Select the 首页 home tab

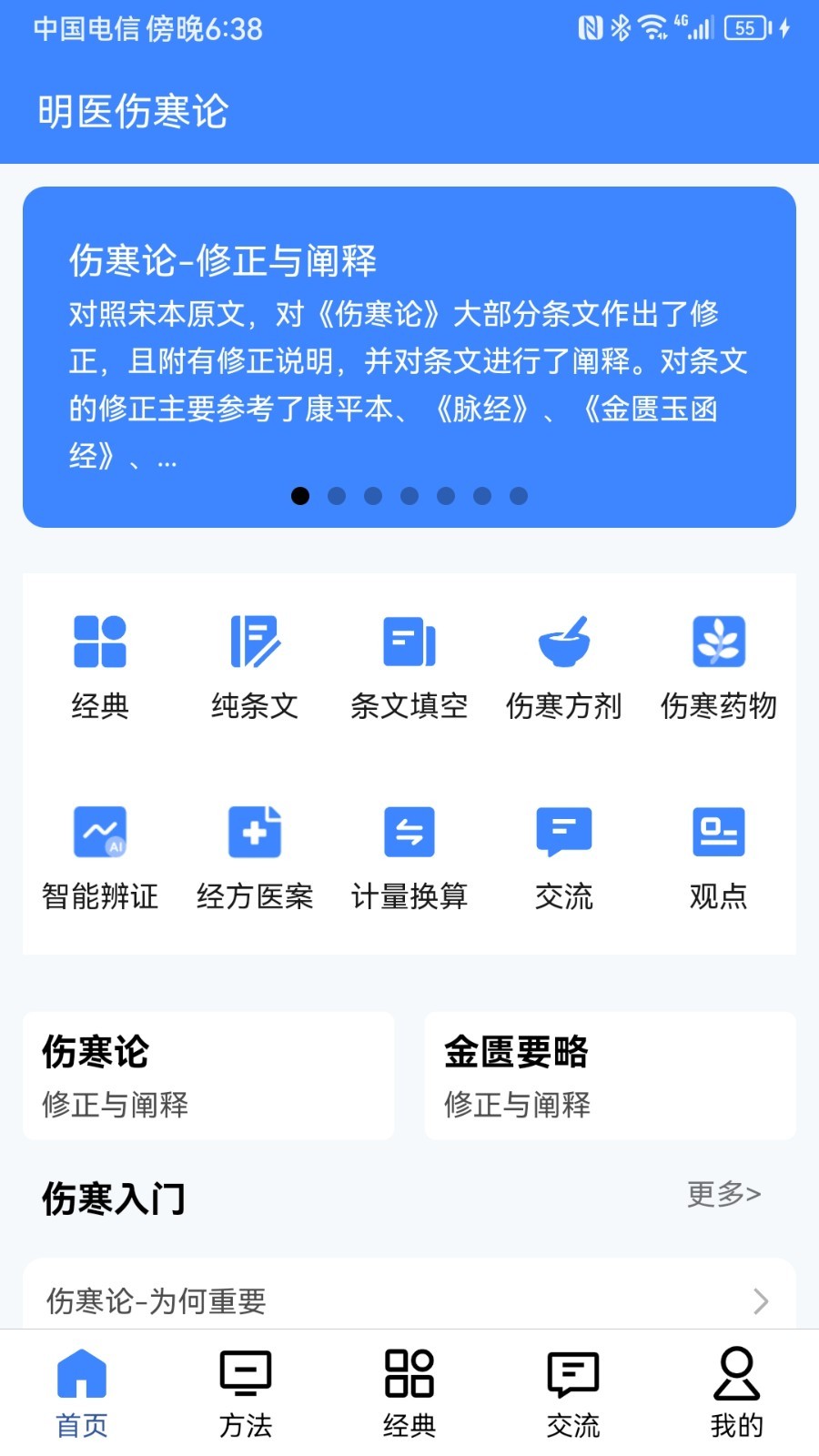click(x=82, y=1393)
